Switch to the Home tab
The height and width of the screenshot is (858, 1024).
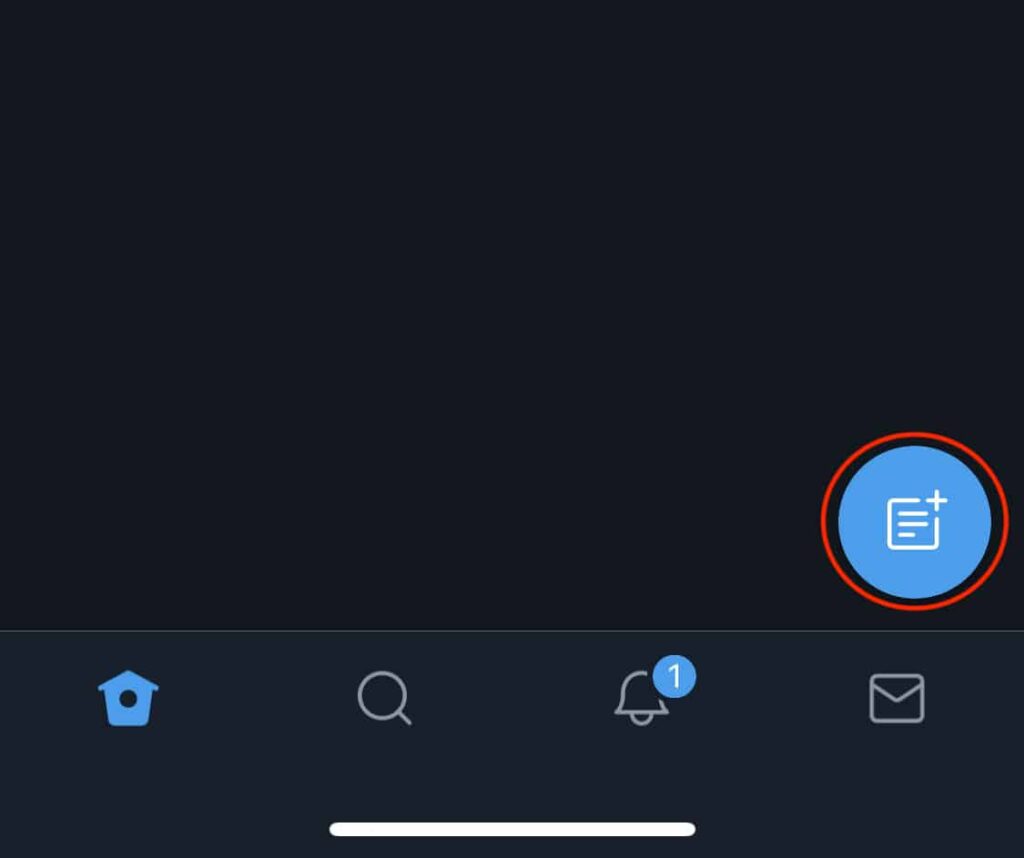[128, 698]
